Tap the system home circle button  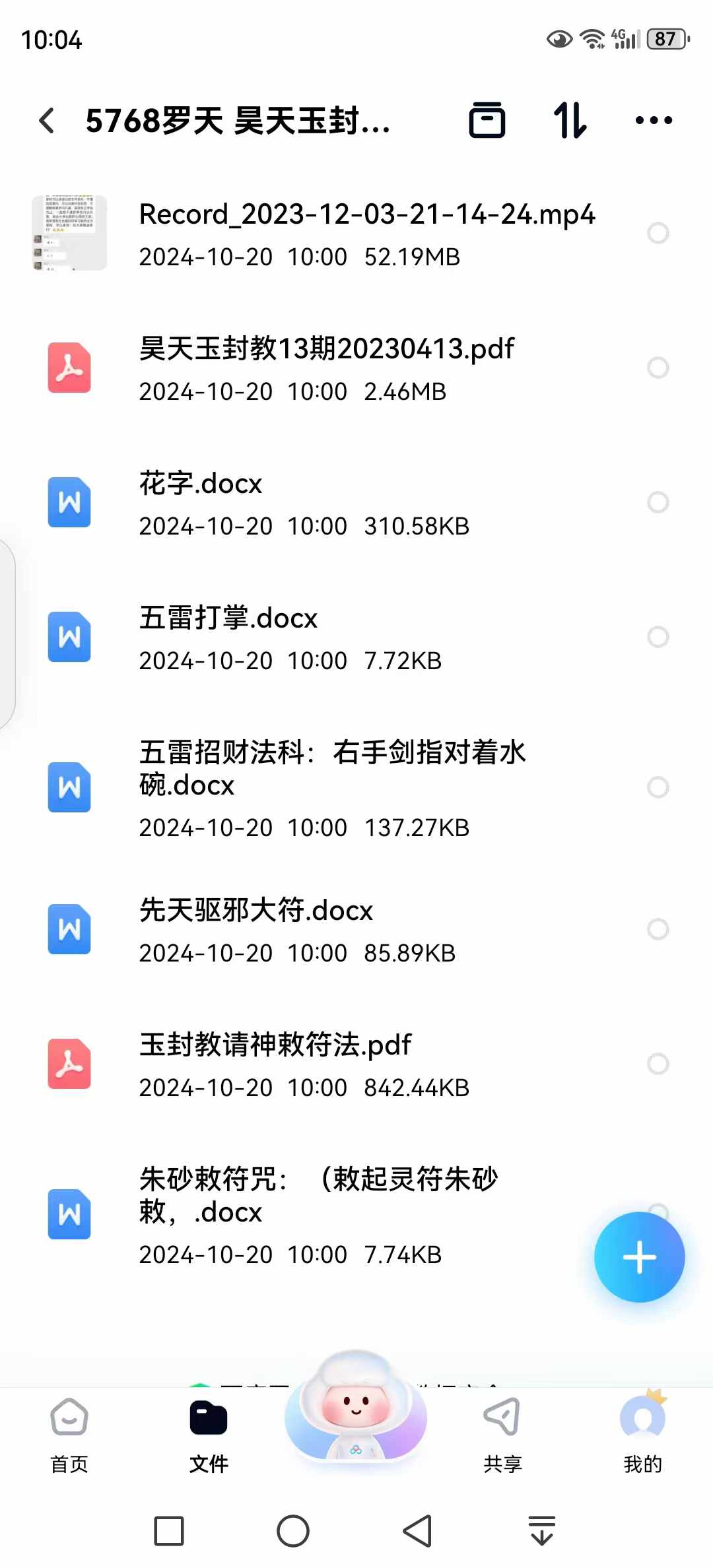[293, 1531]
